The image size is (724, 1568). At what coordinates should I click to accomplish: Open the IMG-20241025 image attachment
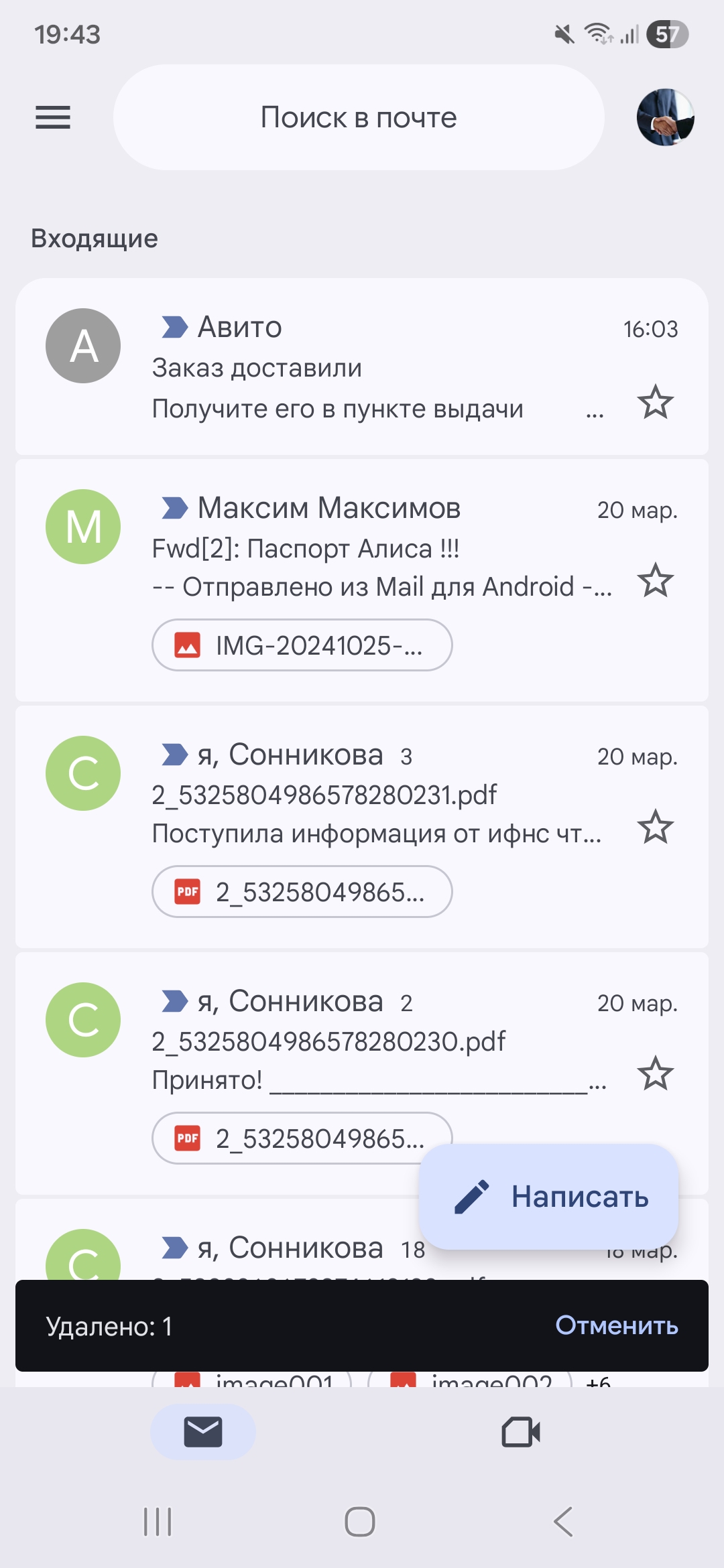(x=302, y=645)
